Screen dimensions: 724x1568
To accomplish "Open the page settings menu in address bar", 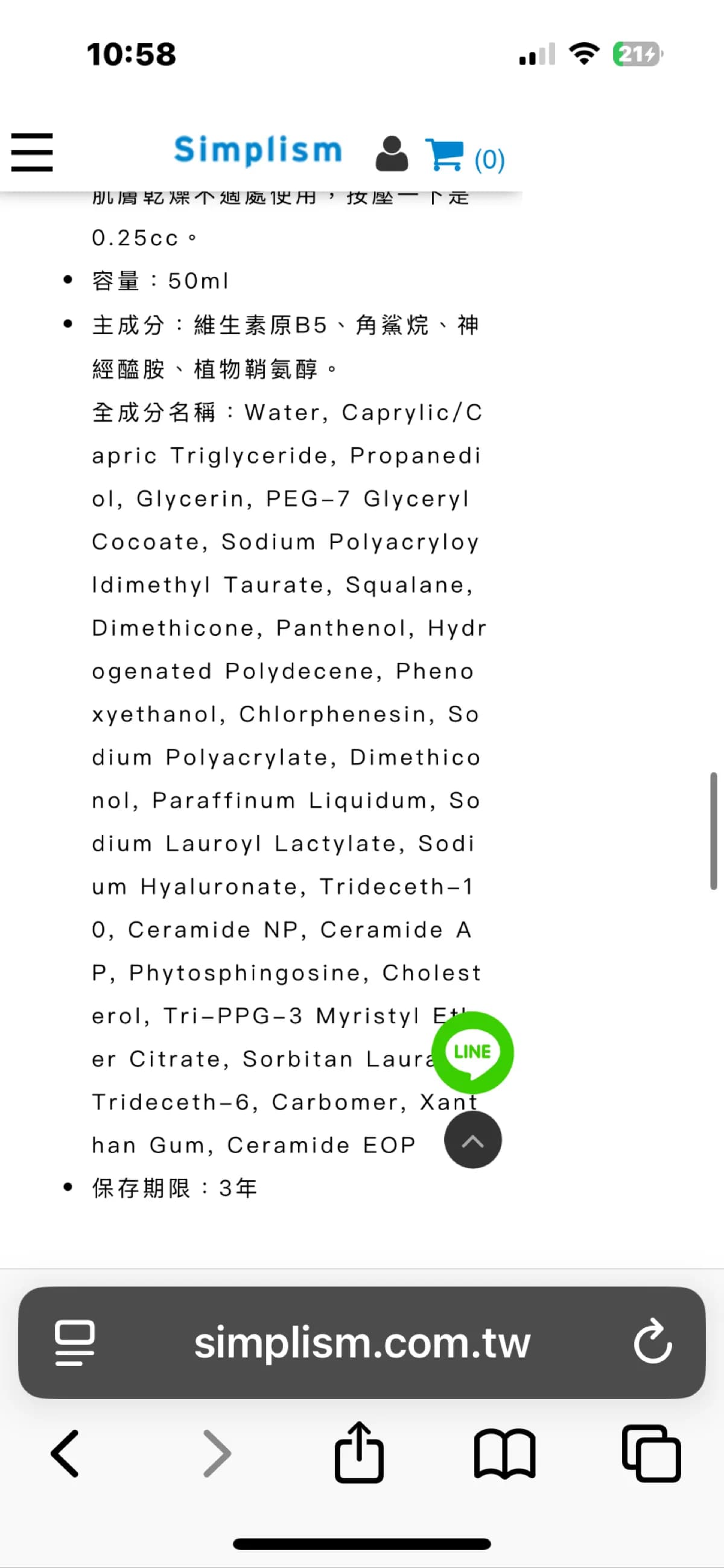I will (74, 1342).
